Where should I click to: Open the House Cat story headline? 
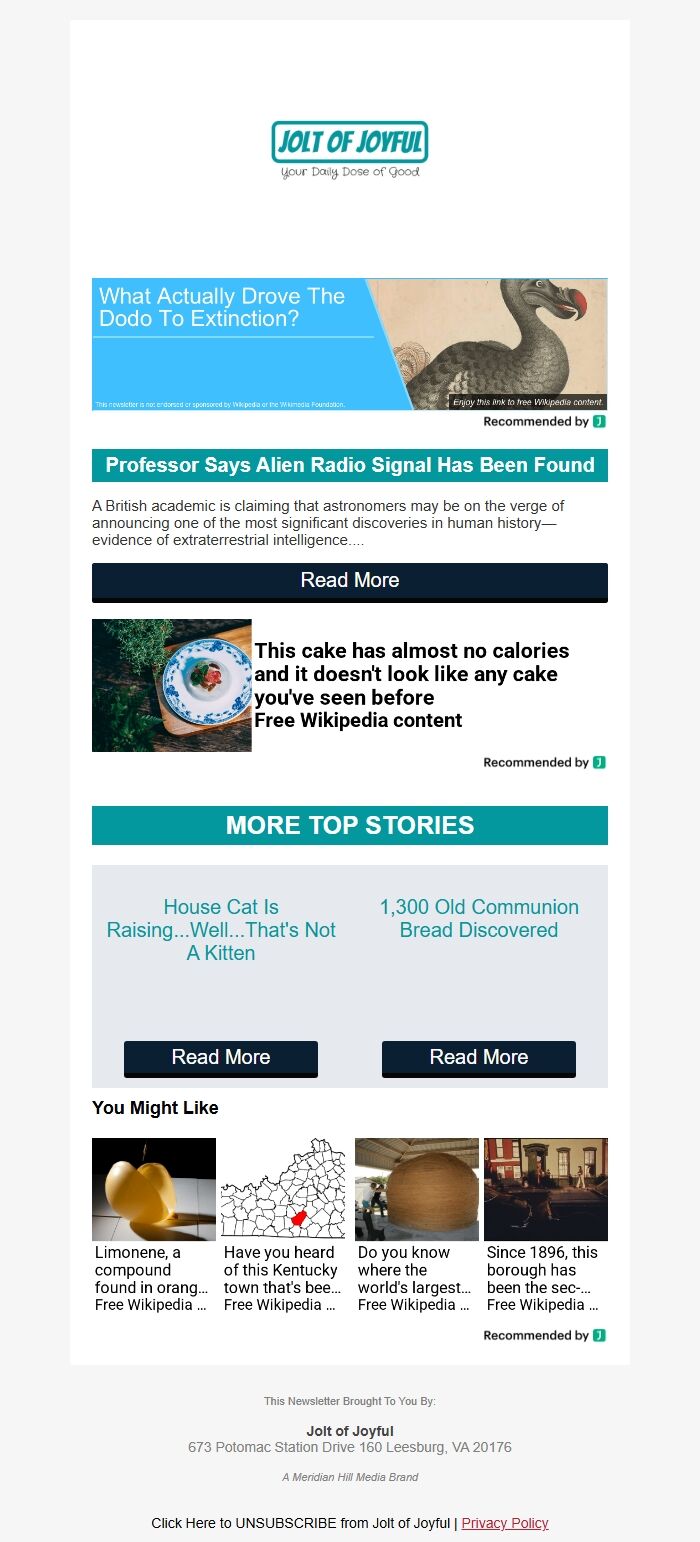(x=221, y=930)
